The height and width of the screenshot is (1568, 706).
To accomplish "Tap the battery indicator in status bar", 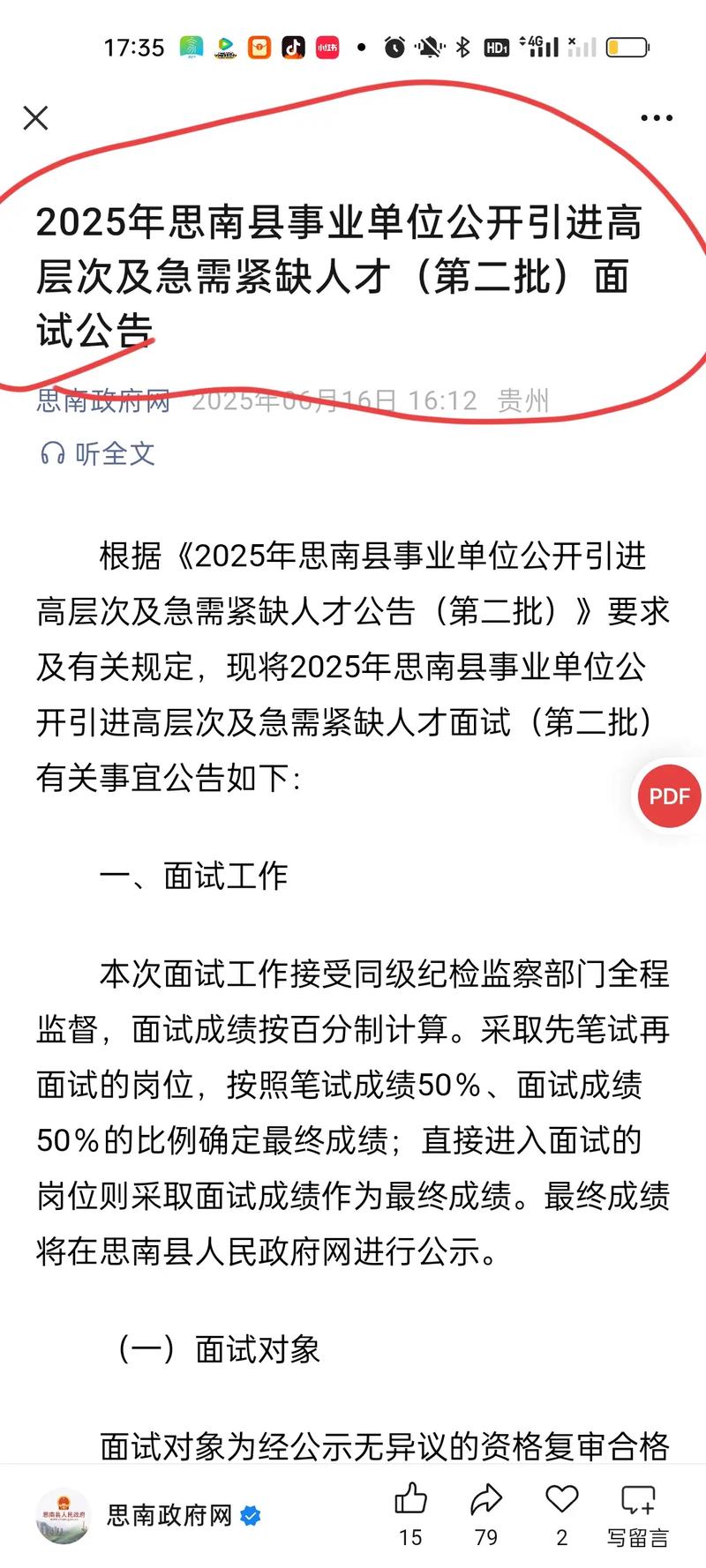I will point(628,48).
